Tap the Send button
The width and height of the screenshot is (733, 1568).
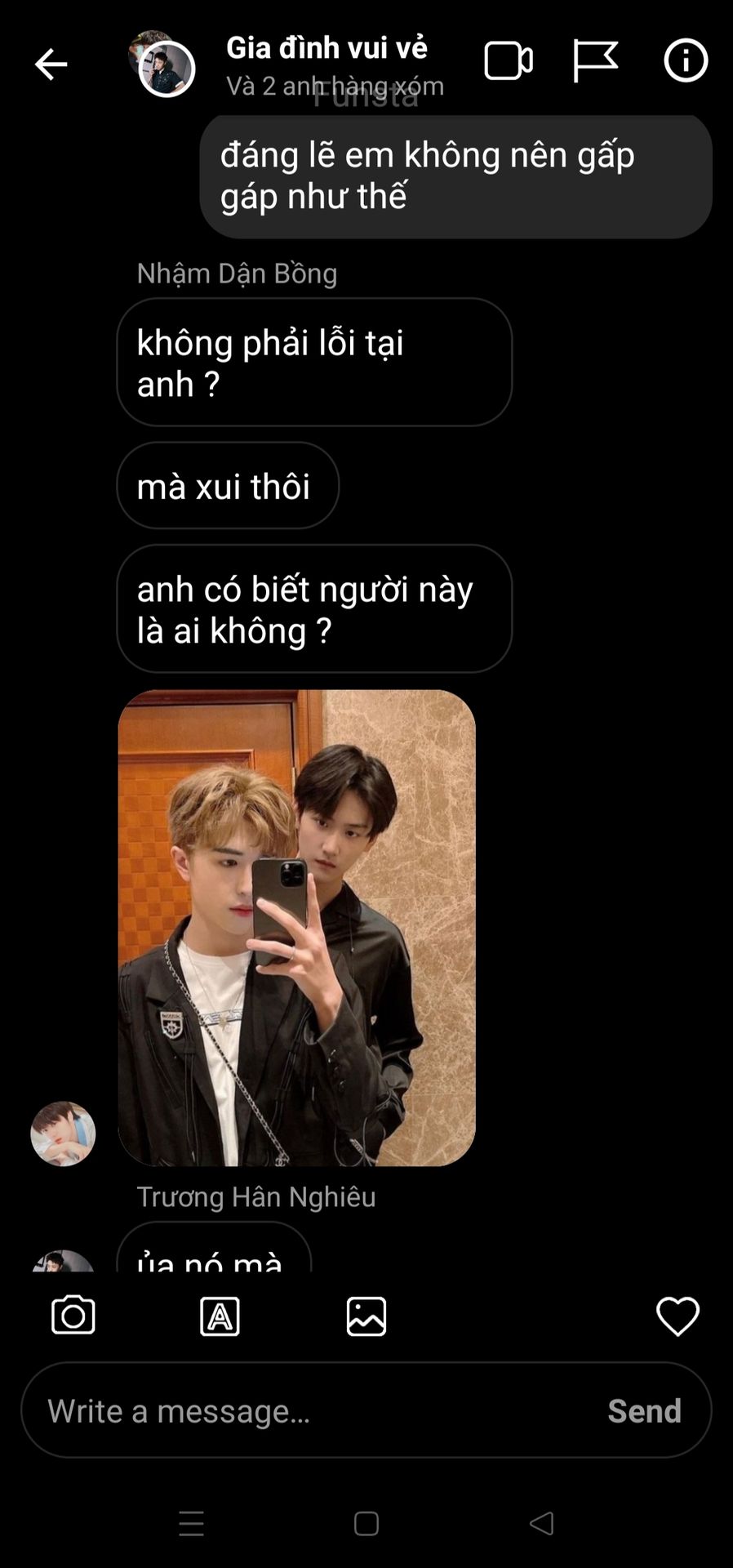coord(644,1410)
